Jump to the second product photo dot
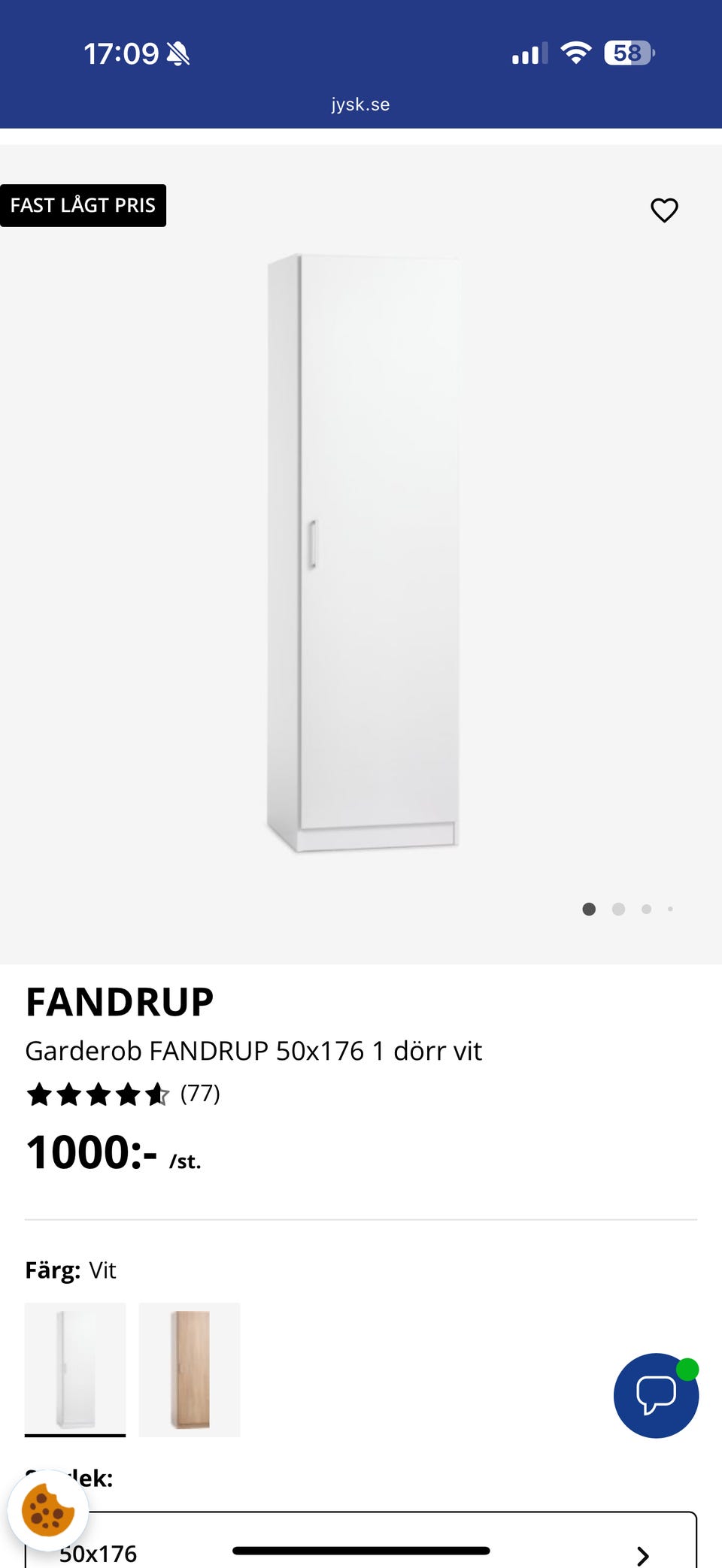Viewport: 722px width, 1568px height. [x=618, y=910]
